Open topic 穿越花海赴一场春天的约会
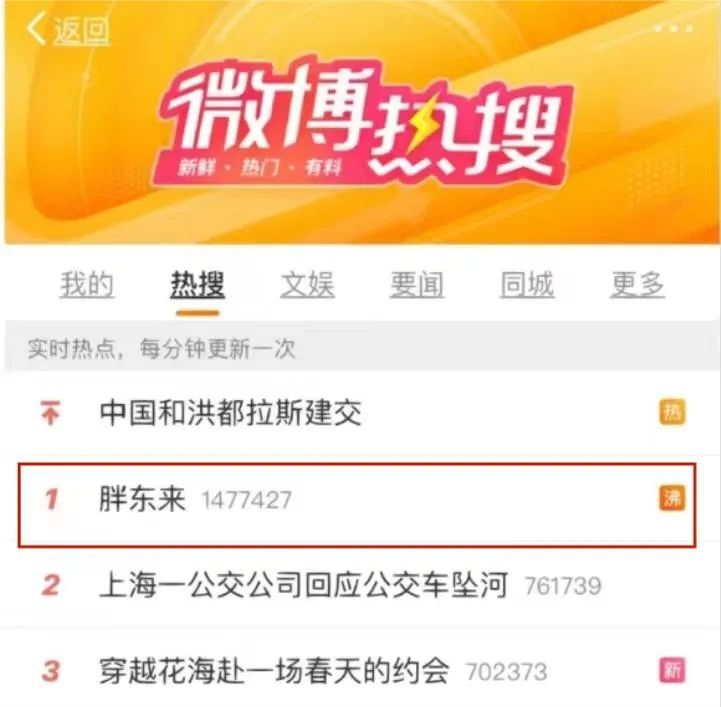This screenshot has height=707, width=721. click(275, 669)
